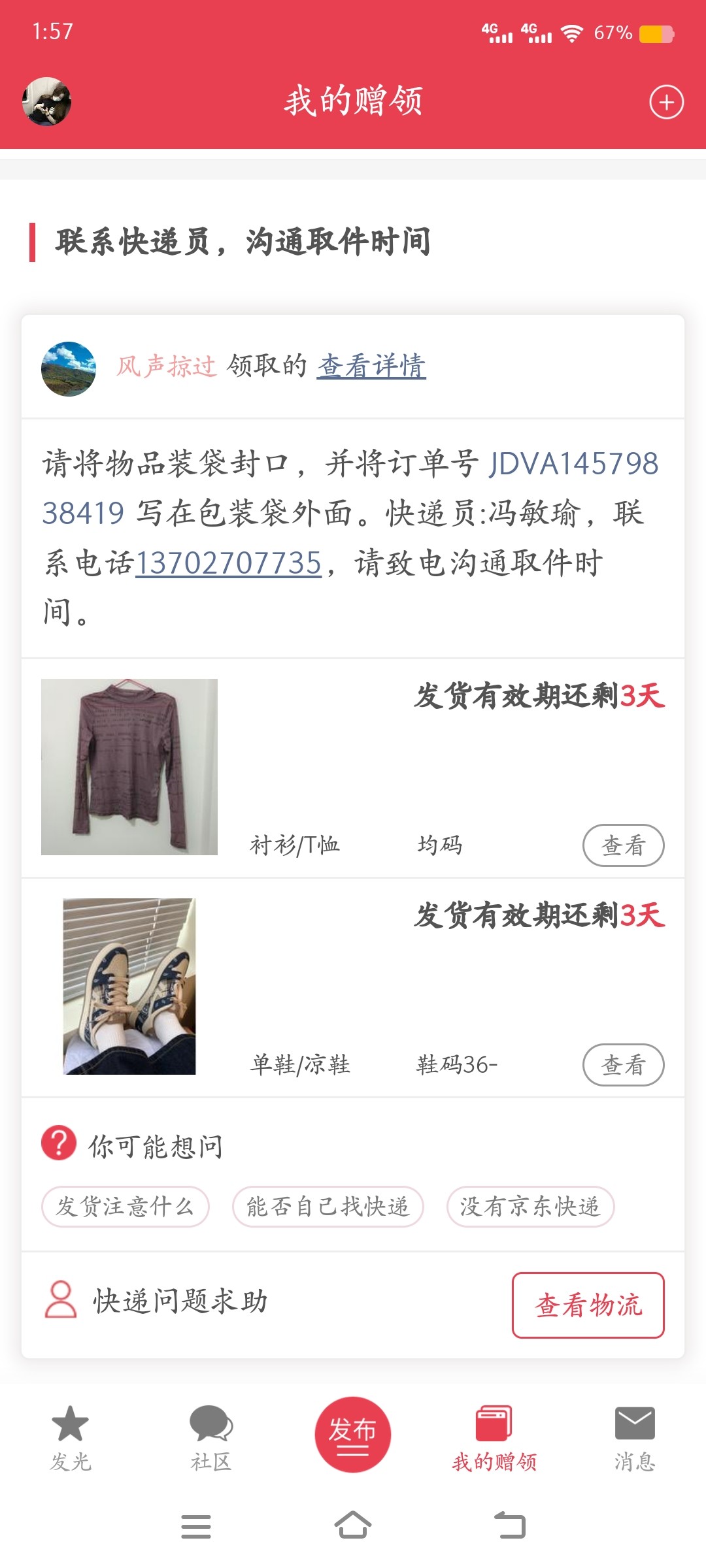Tap 查看 for the 单鞋/凉鞋 item
Image resolution: width=706 pixels, height=1568 pixels.
click(x=623, y=1065)
